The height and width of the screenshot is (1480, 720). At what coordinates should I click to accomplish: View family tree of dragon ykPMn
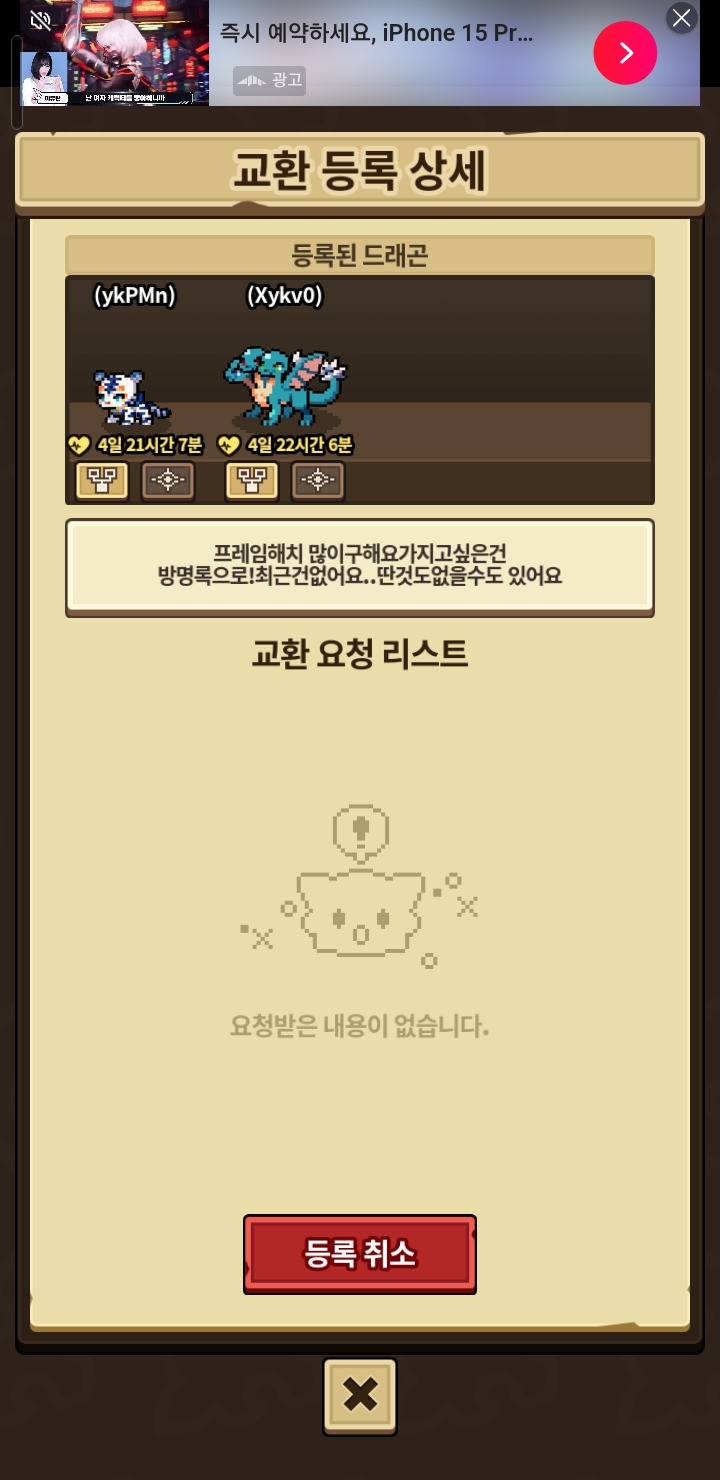pyautogui.click(x=102, y=481)
